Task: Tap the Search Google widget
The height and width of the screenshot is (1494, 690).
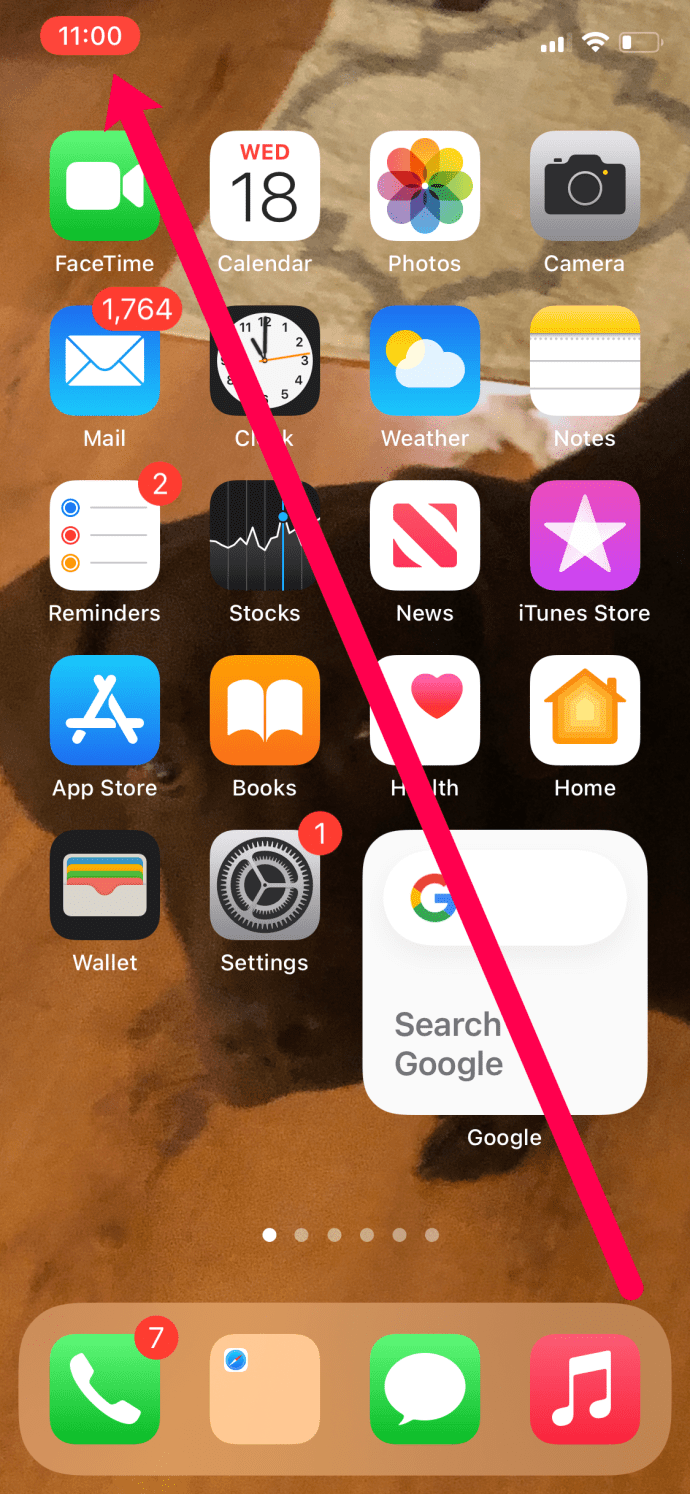Action: pyautogui.click(x=505, y=972)
